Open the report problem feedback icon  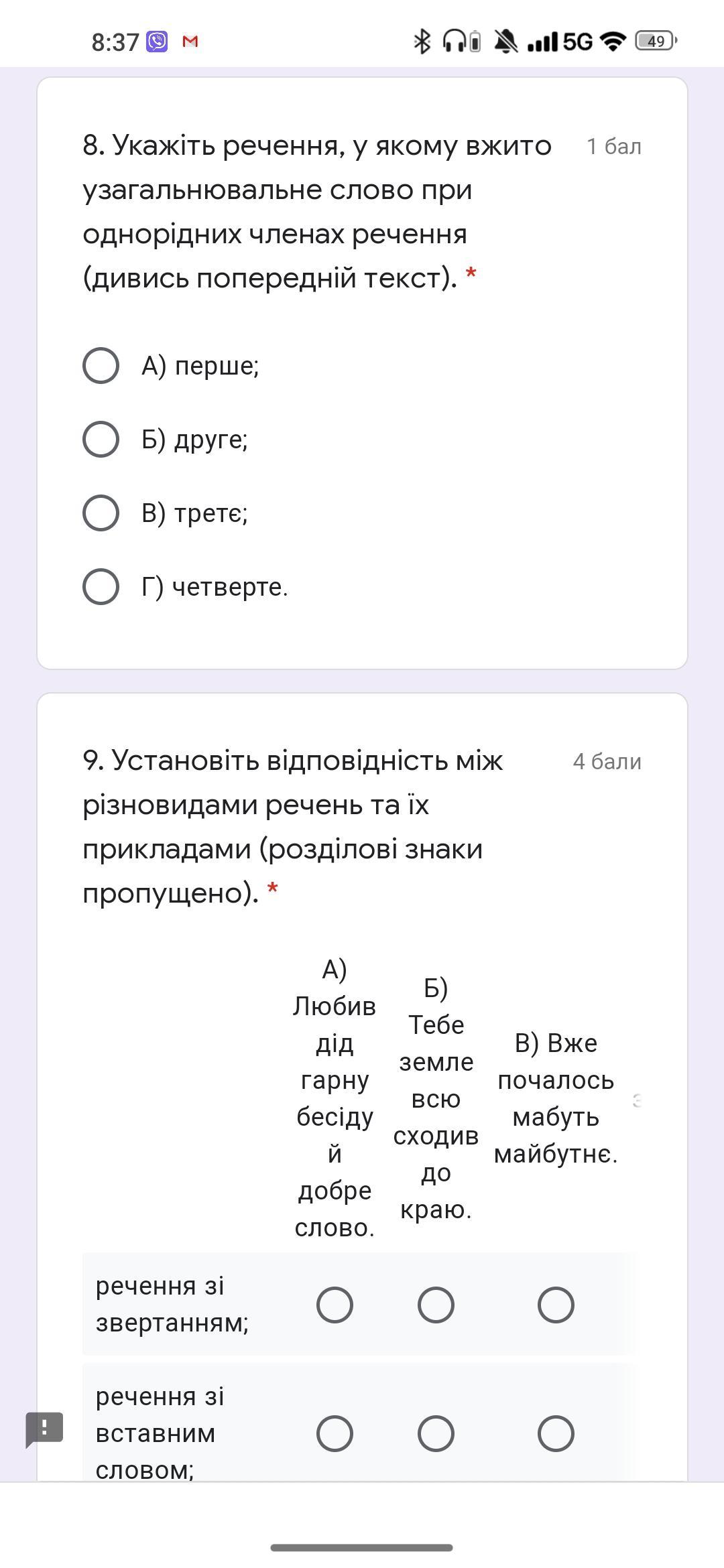click(44, 1429)
